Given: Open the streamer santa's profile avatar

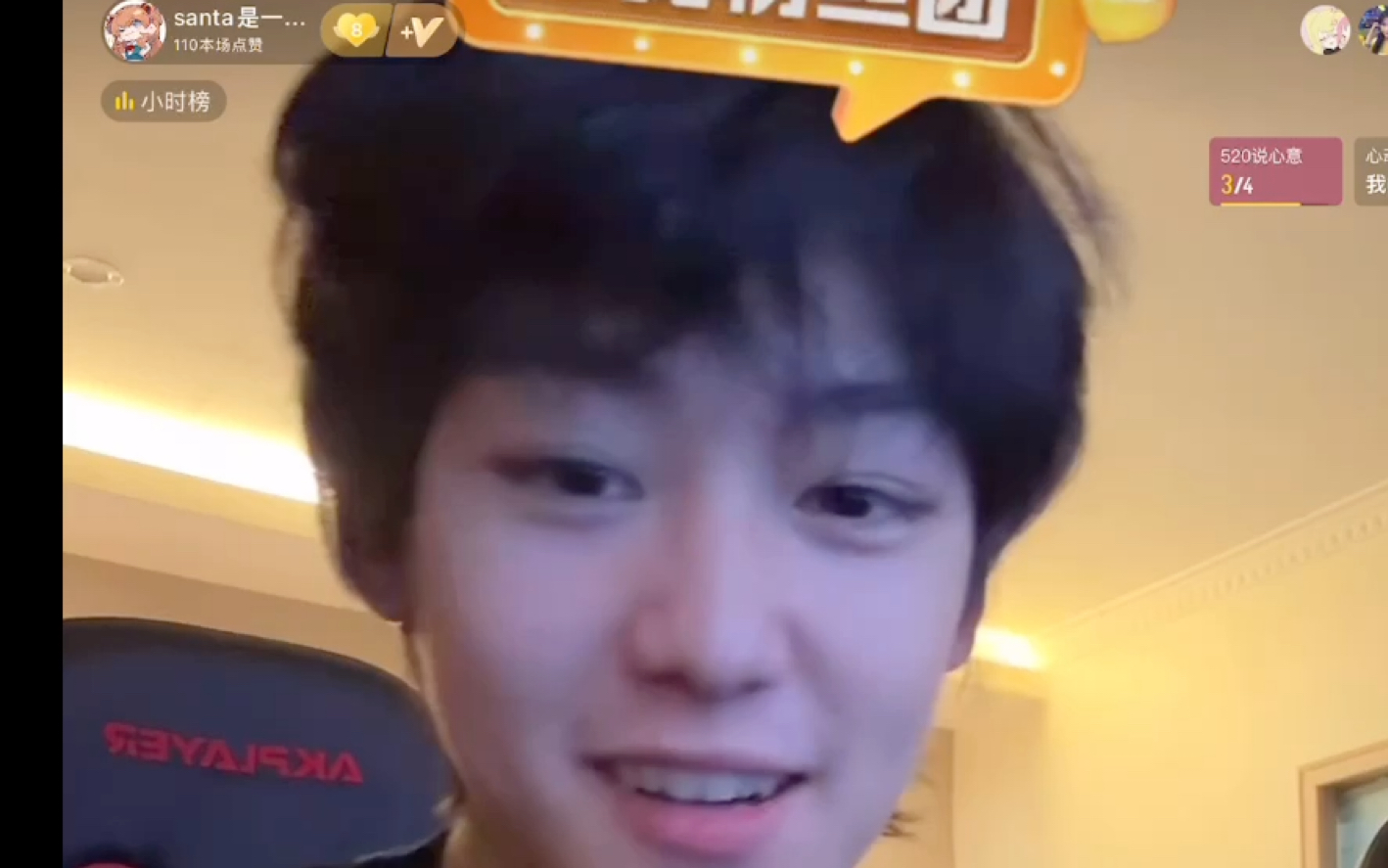Looking at the screenshot, I should tap(134, 30).
